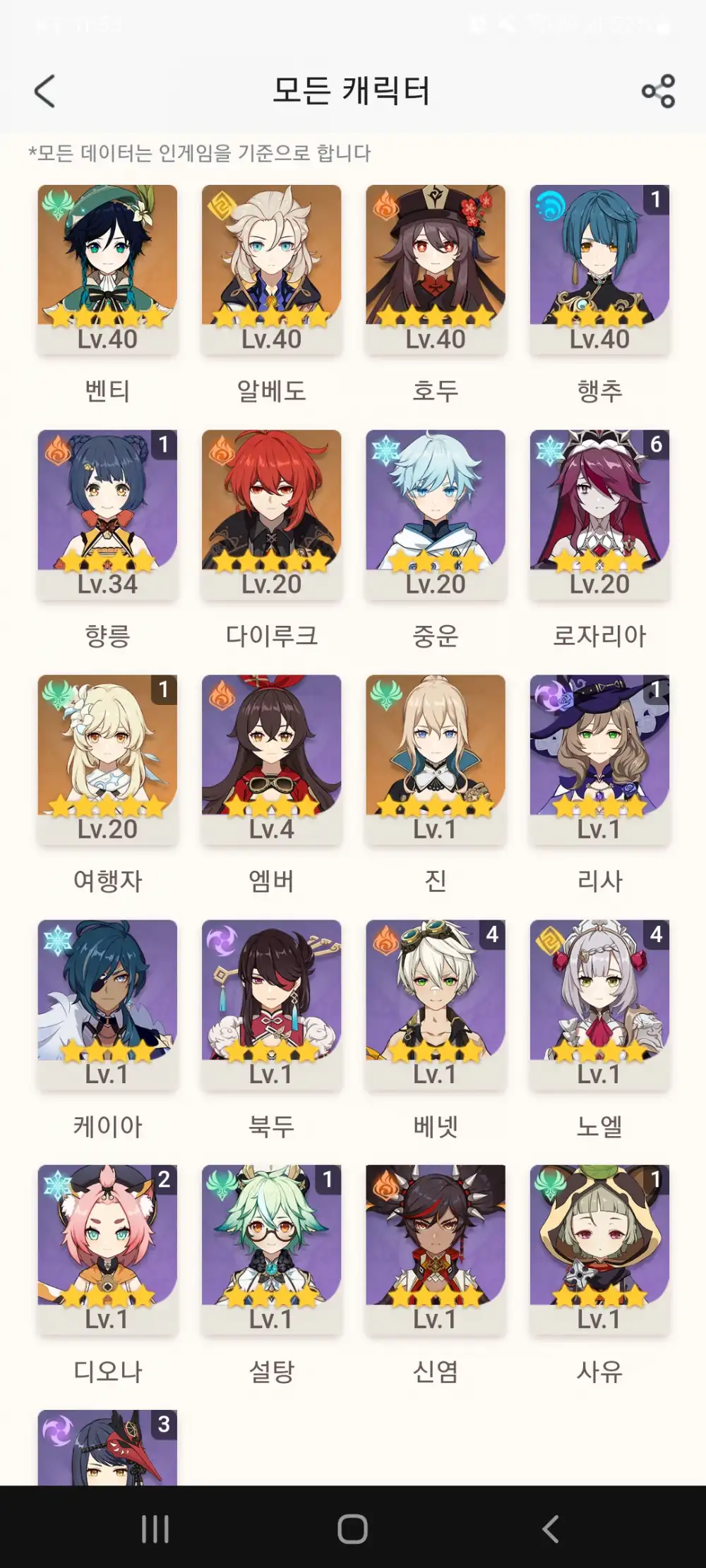Open the 벤티 character card

point(107,268)
